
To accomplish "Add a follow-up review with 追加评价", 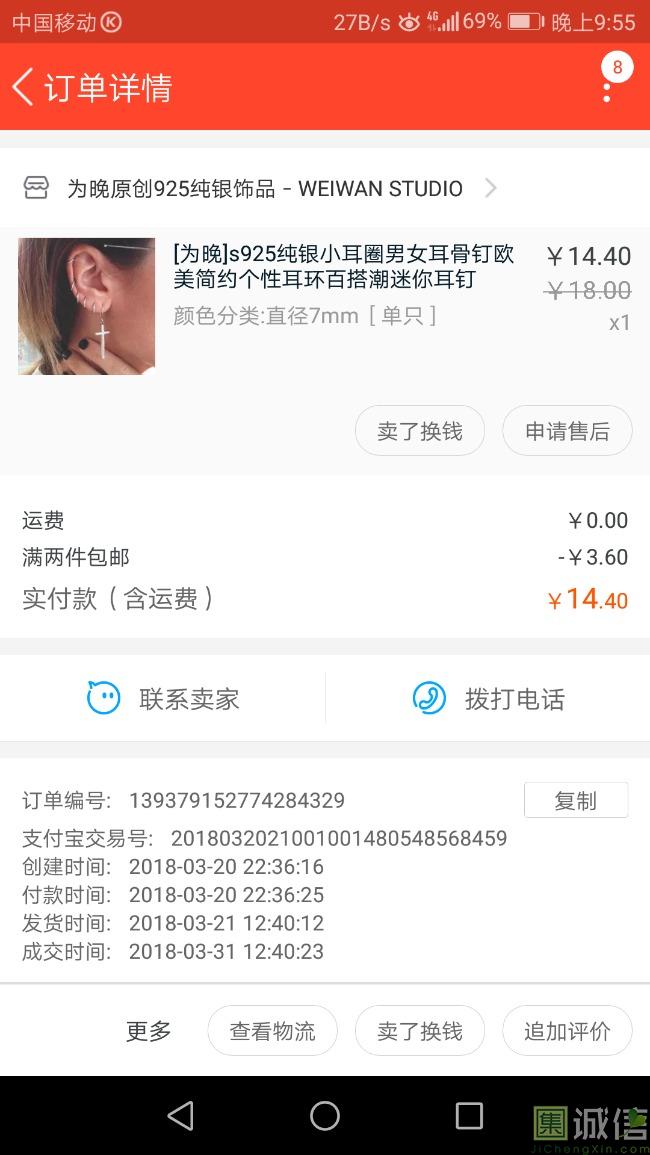I will [x=567, y=1031].
